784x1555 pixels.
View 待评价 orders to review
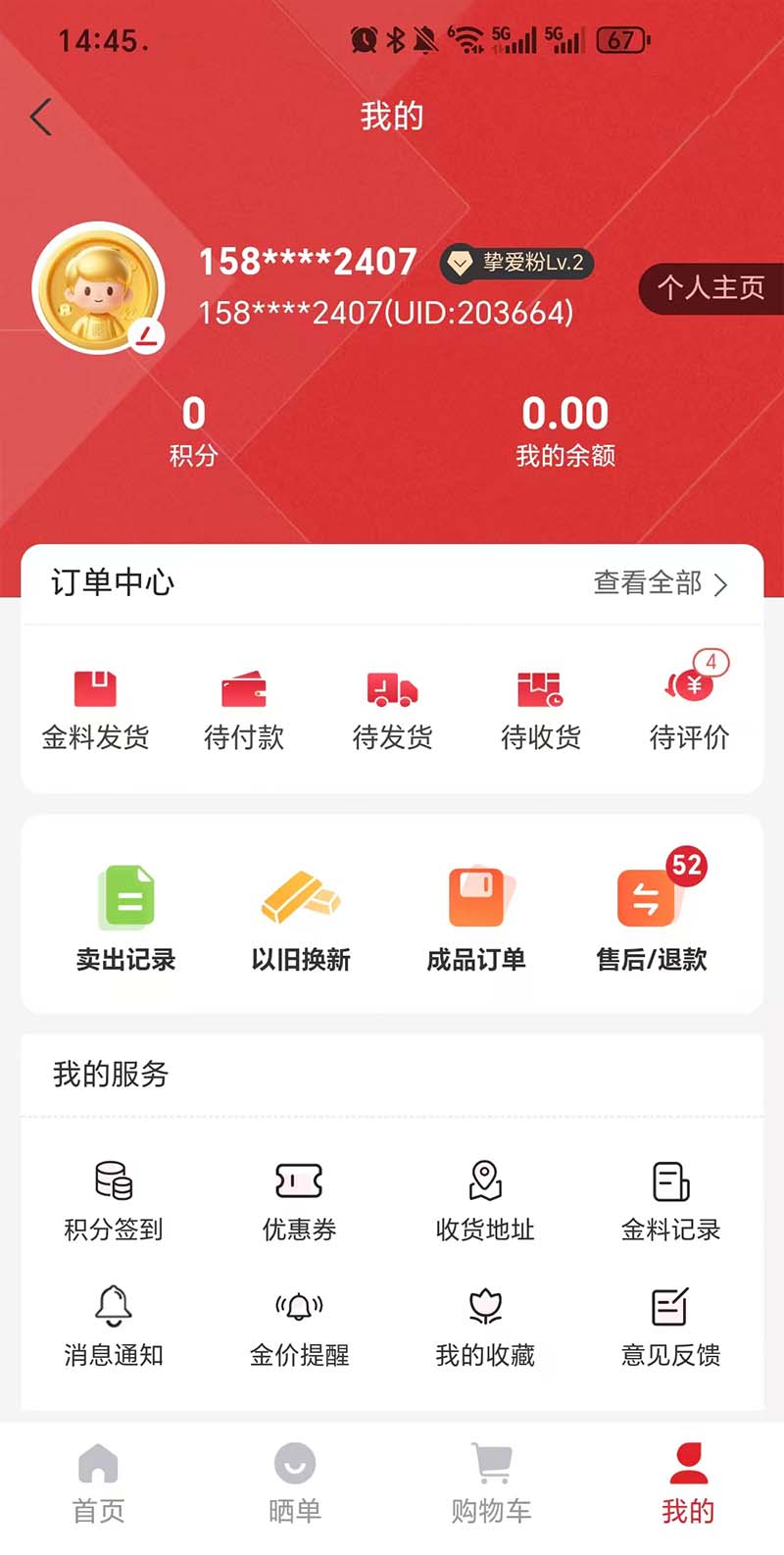689,708
